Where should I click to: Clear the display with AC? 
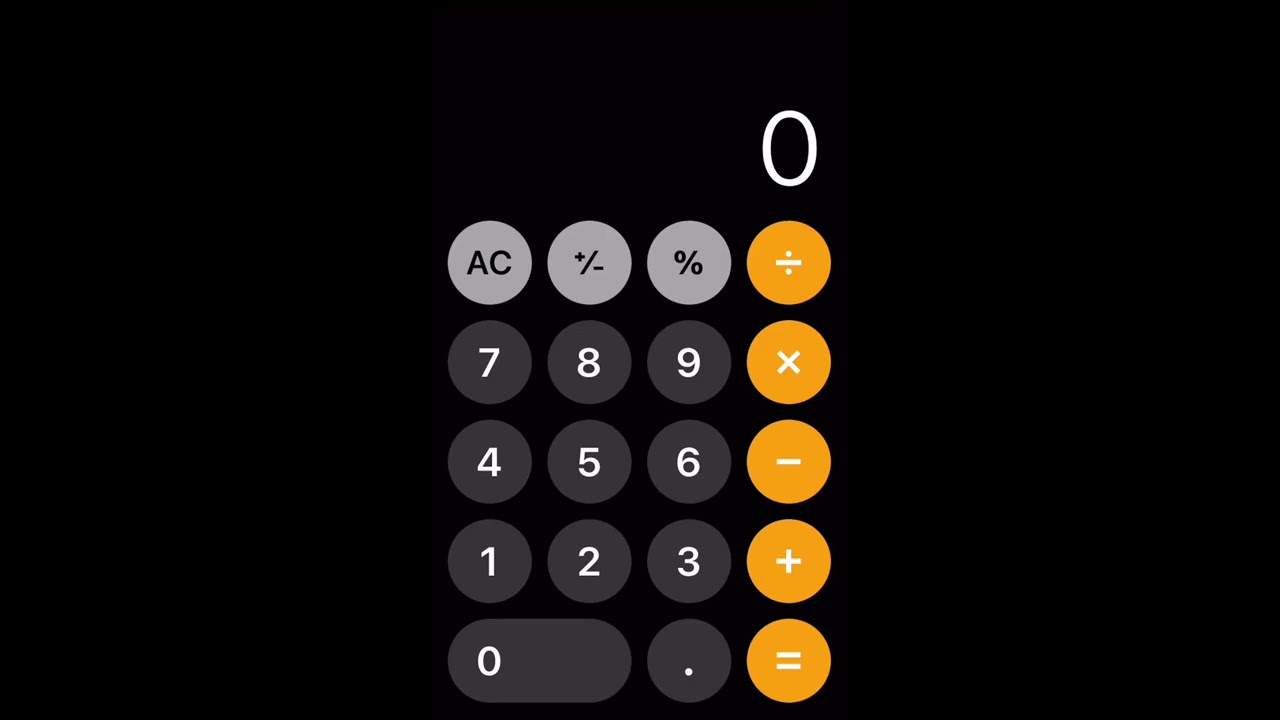[x=489, y=263]
